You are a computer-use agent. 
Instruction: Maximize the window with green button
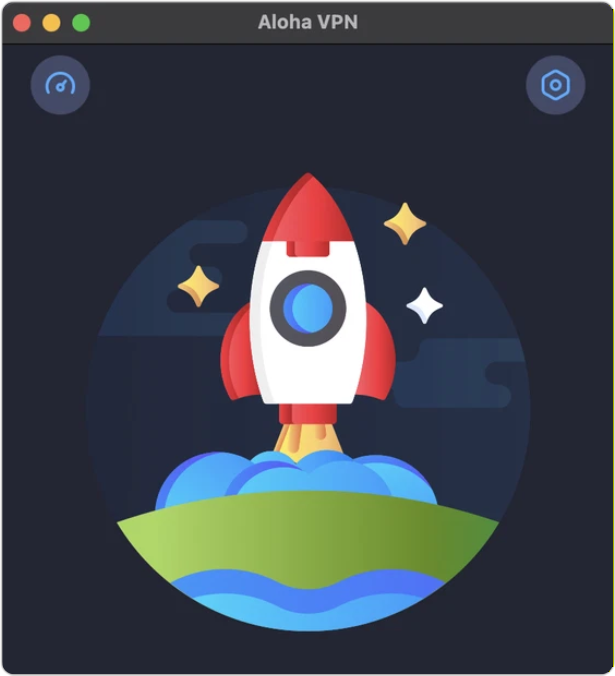coord(81,22)
